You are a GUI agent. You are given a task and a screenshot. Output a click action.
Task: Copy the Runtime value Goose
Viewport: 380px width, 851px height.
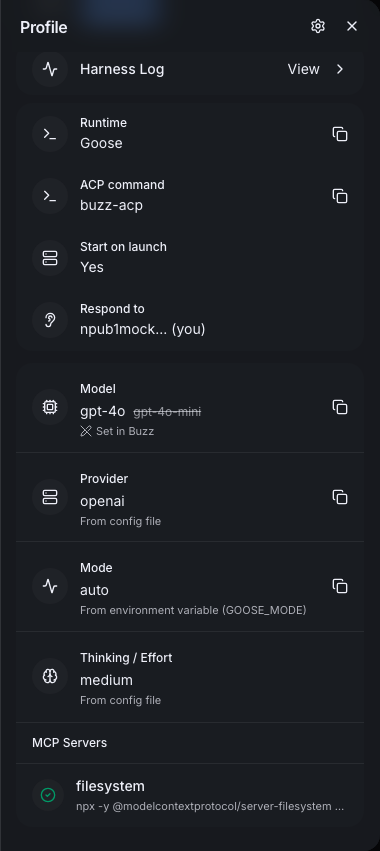tap(340, 134)
